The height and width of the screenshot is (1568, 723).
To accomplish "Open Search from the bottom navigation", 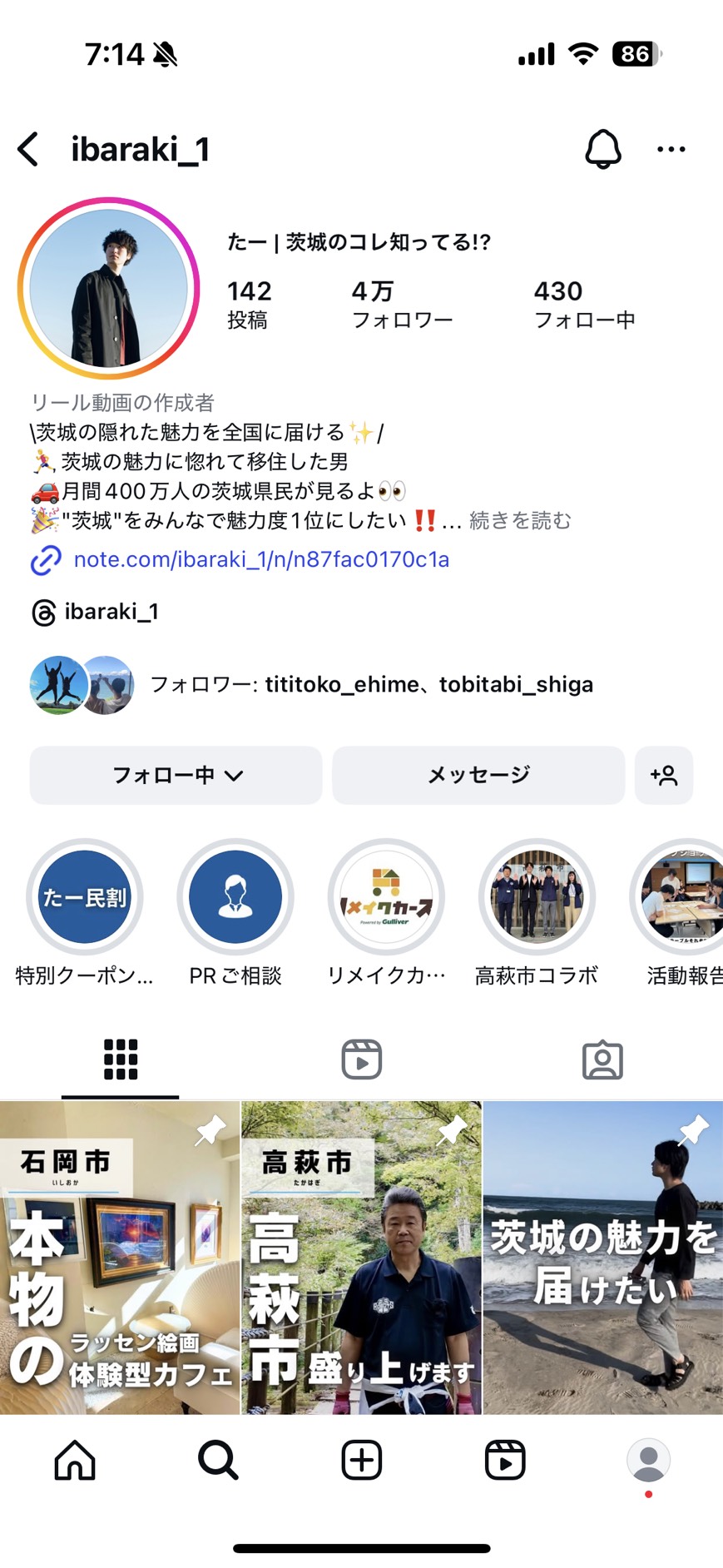I will coord(216,1459).
